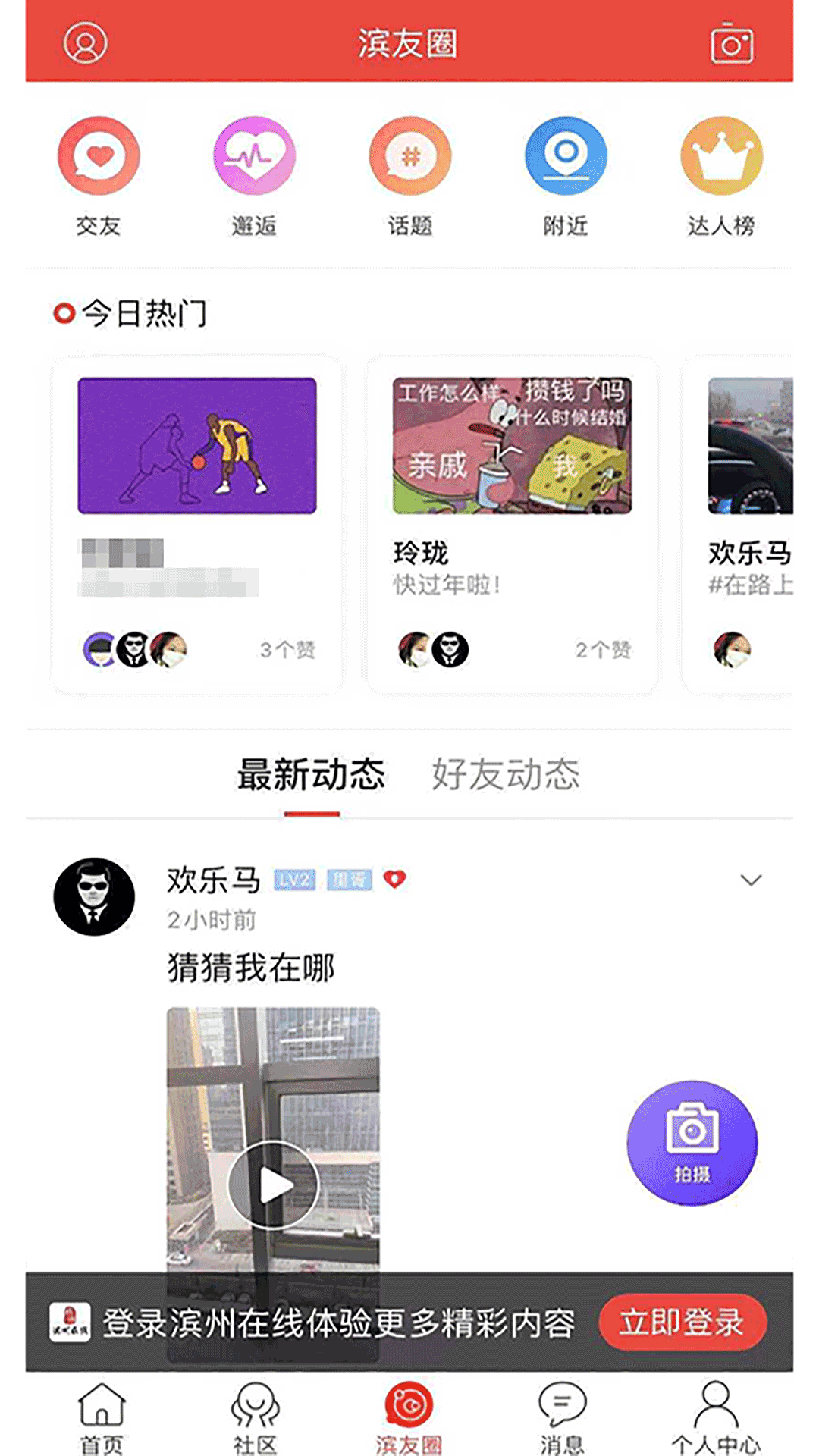Toggle the red heart next to 欢乐马
Screen dimensions: 819x1456
396,880
